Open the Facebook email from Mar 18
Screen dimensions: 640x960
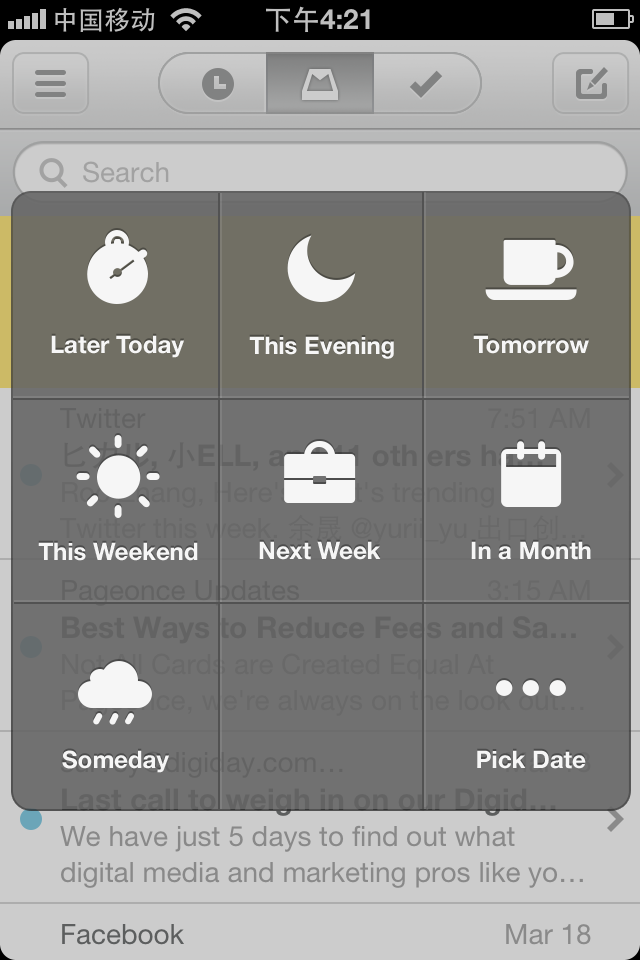(x=320, y=934)
